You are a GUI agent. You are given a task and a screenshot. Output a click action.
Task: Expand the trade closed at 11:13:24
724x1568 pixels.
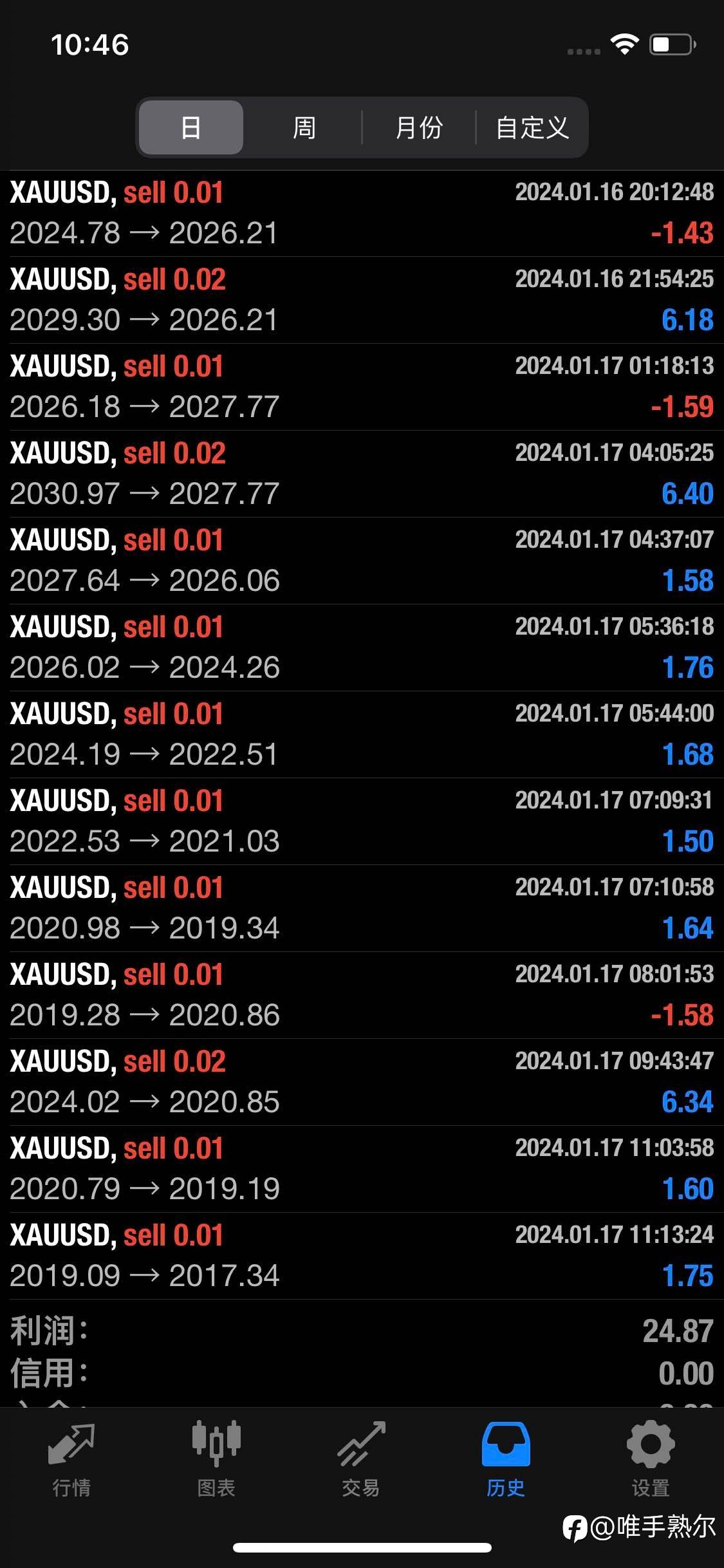362,1256
